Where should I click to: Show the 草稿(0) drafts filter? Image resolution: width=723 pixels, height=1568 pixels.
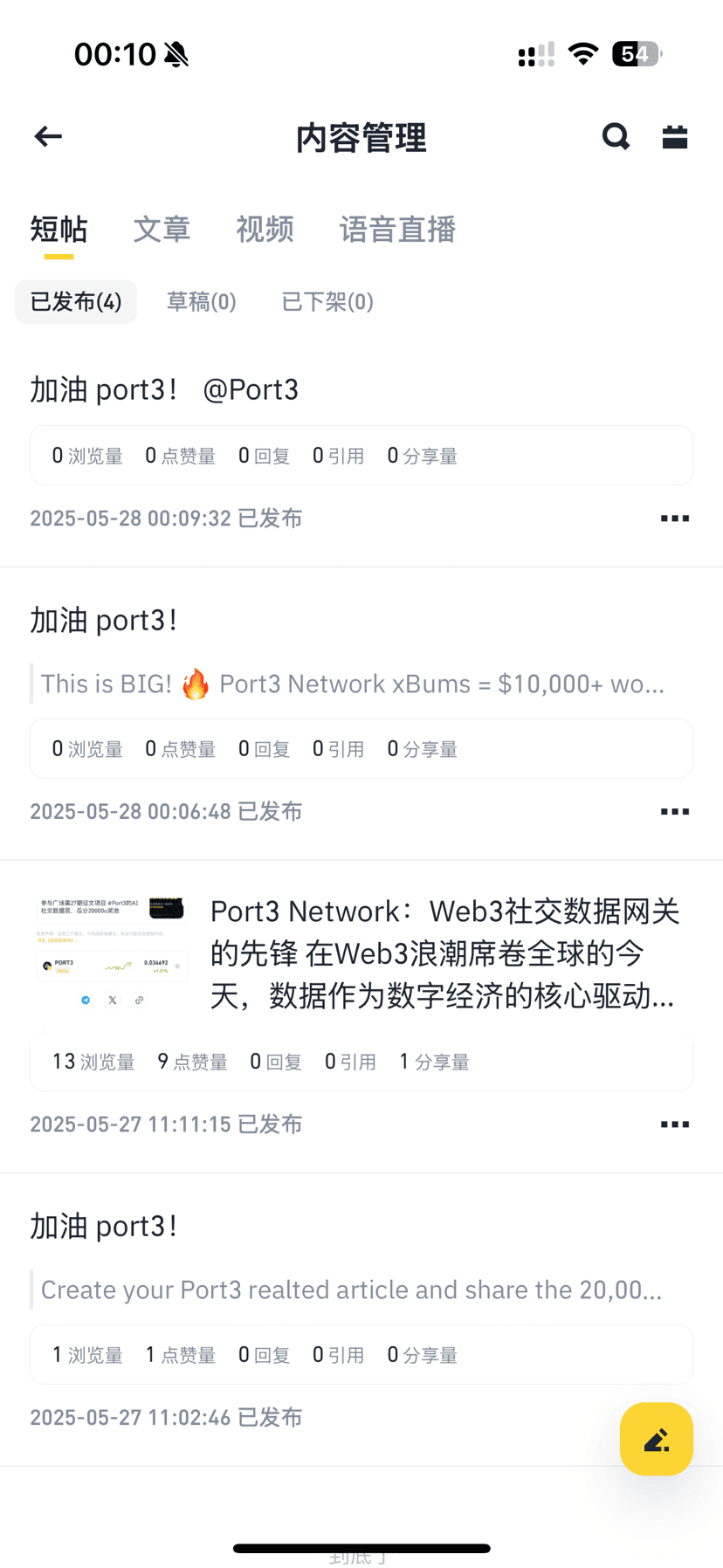(201, 302)
